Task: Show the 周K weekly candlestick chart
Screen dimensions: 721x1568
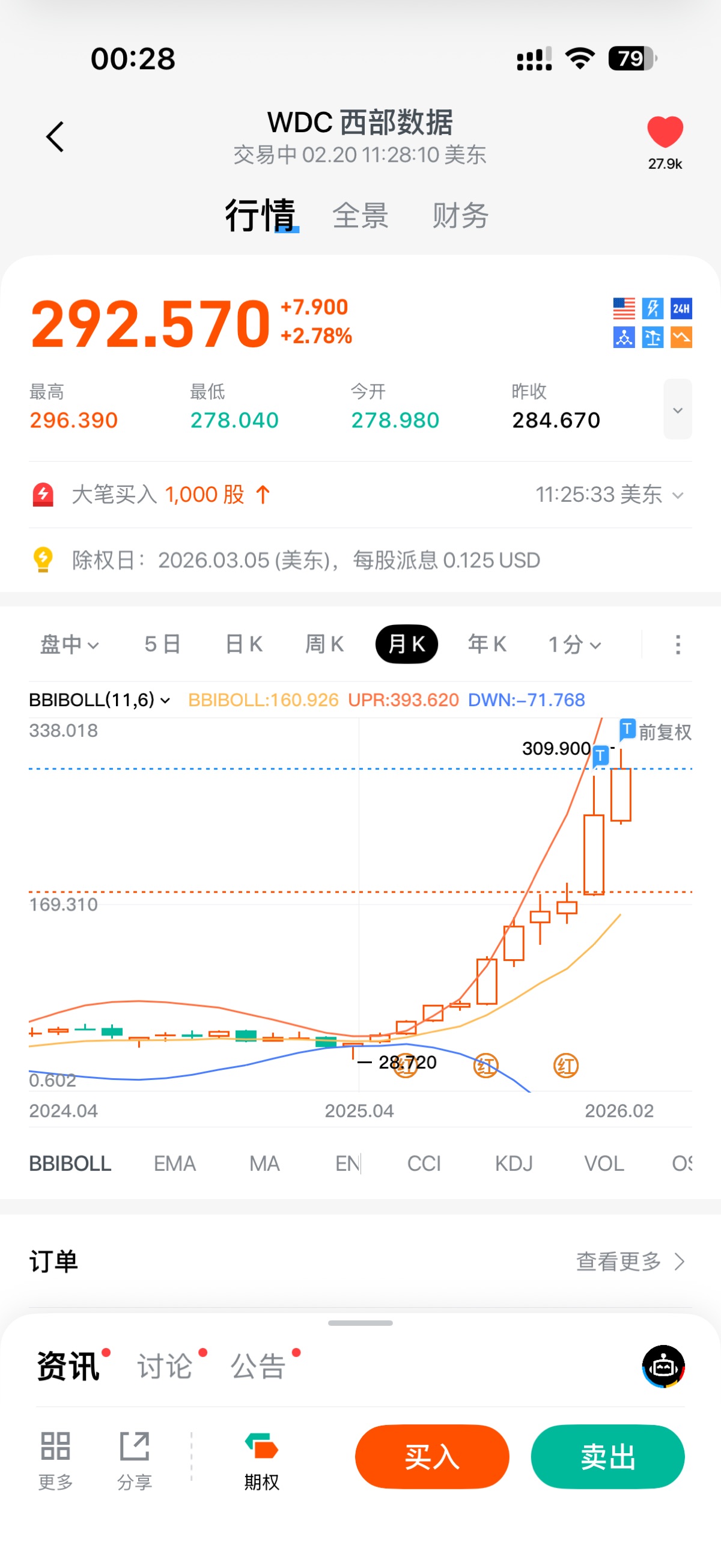Action: click(324, 644)
